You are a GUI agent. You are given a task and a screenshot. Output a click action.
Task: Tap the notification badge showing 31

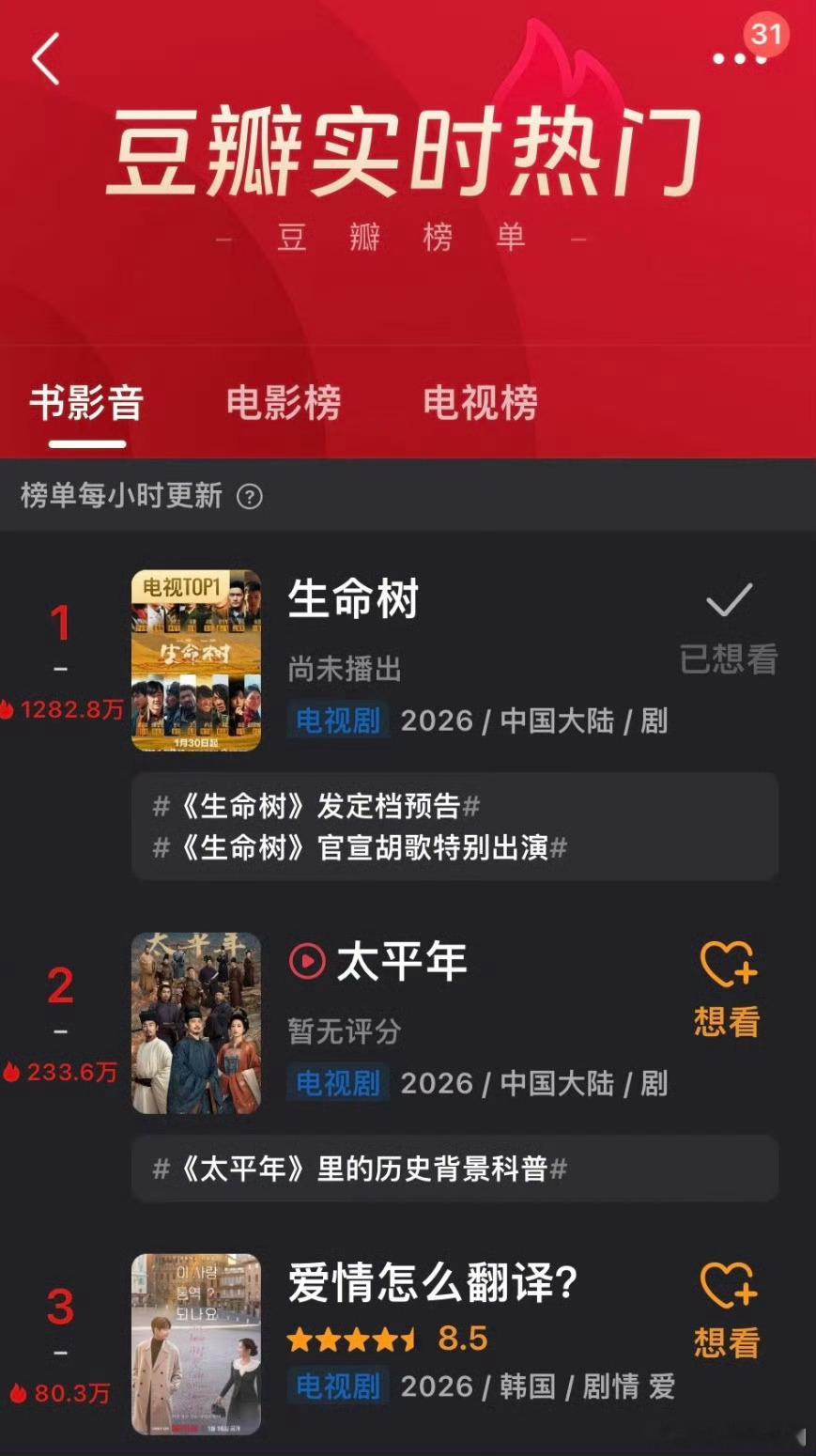click(x=769, y=35)
